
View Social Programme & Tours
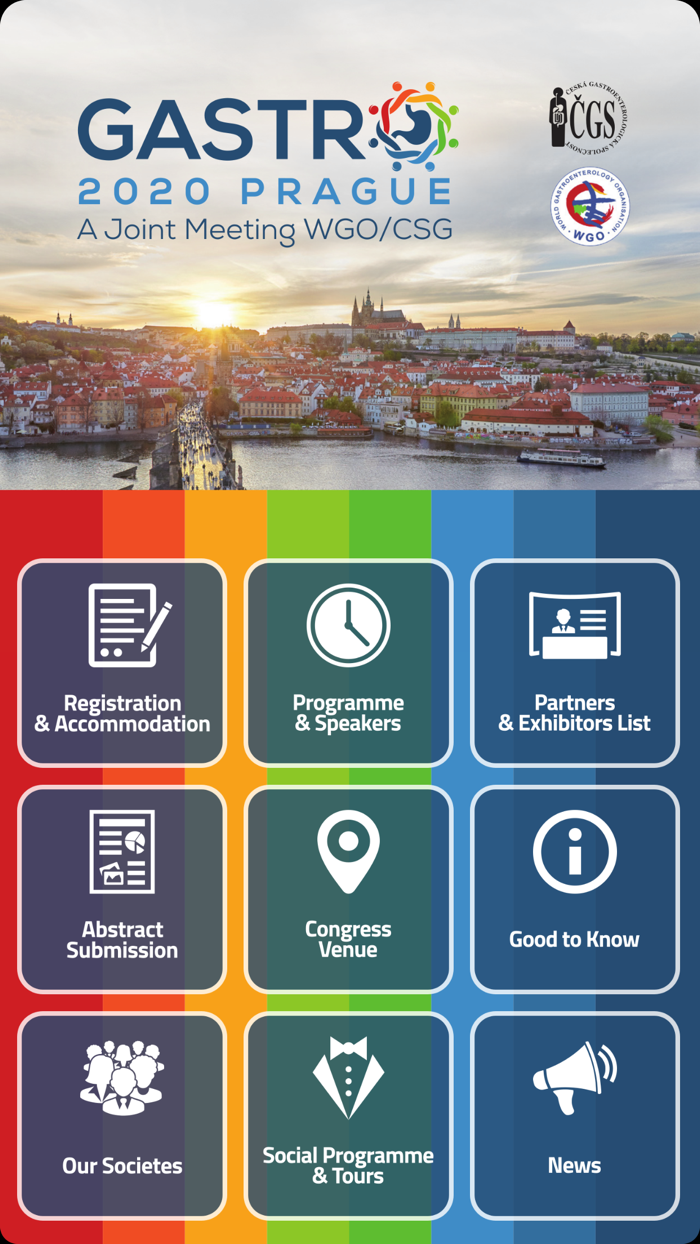[348, 1116]
